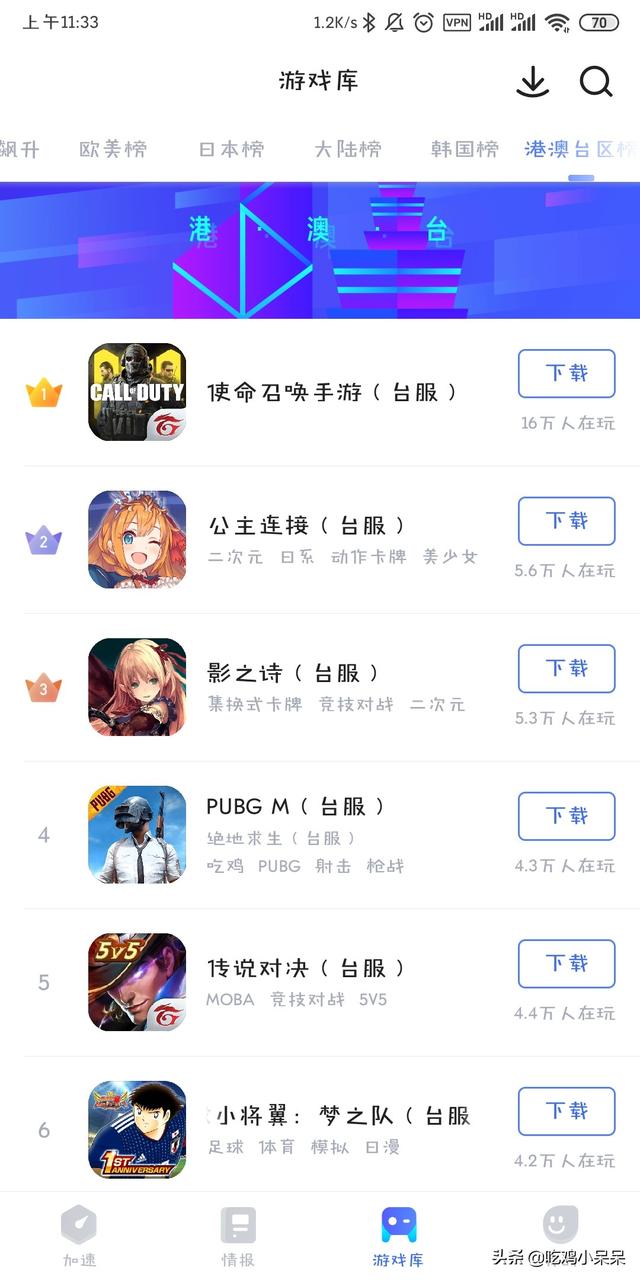Open the PUBG M（台服）listing
Screen dimensions: 640x1280
point(296,806)
